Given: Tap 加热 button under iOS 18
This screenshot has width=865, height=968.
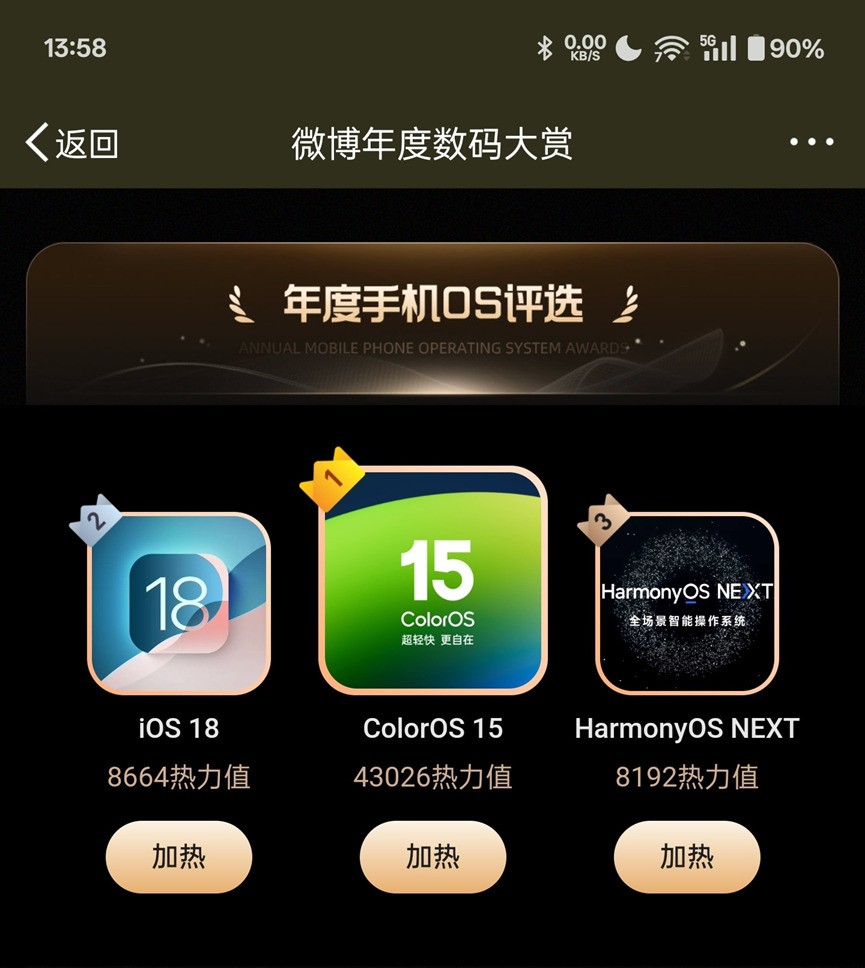Looking at the screenshot, I should [179, 857].
